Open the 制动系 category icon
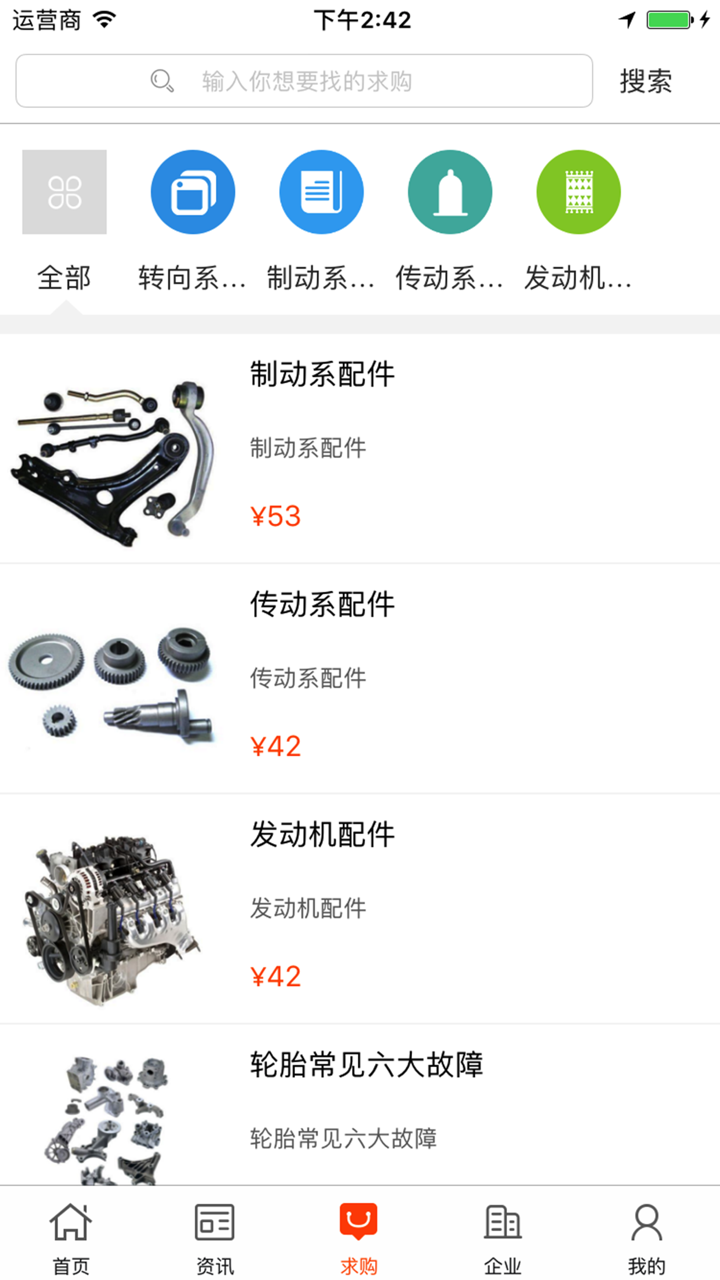 [321, 191]
